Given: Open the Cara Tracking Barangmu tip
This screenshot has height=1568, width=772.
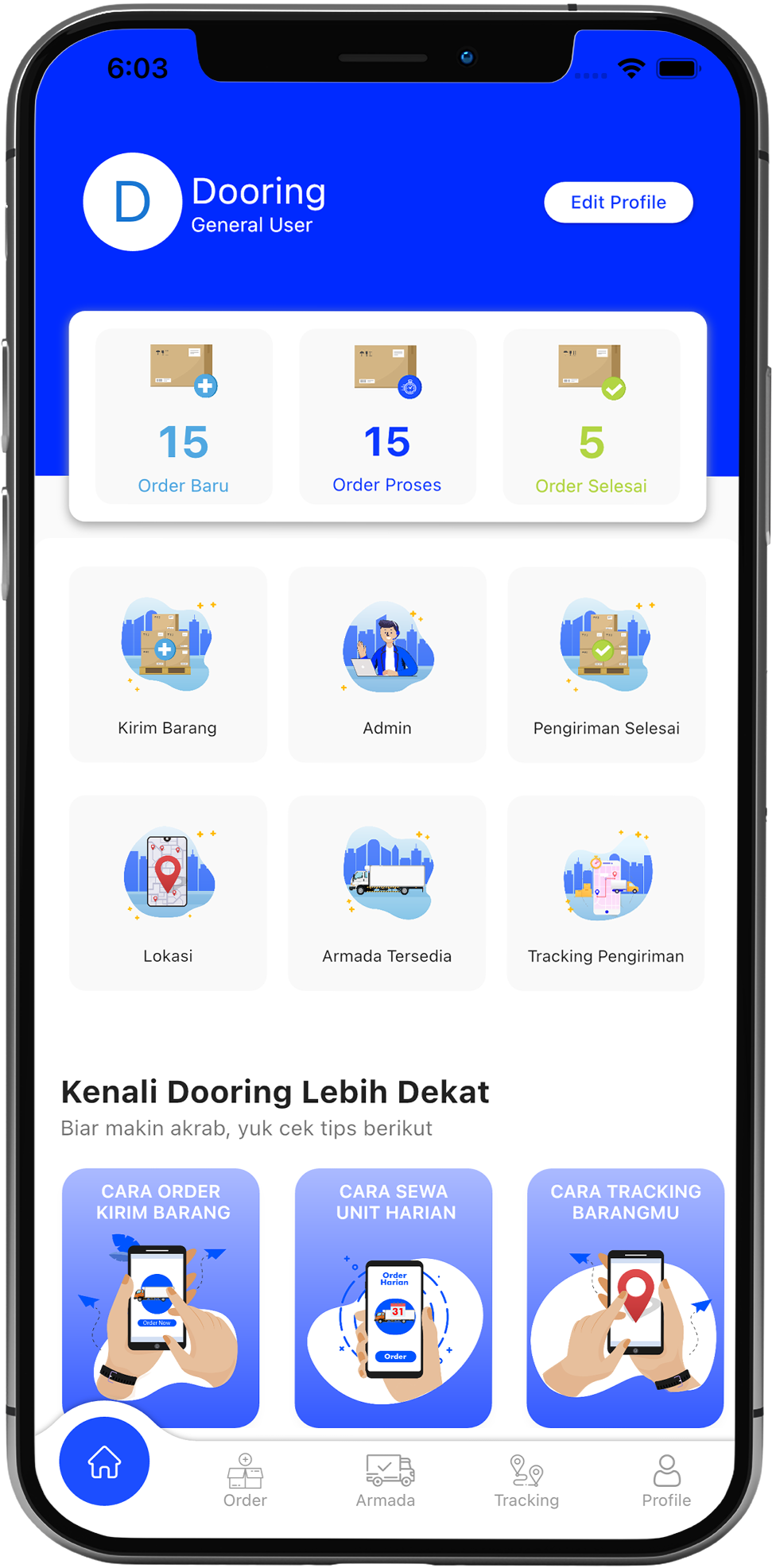Looking at the screenshot, I should (626, 1295).
